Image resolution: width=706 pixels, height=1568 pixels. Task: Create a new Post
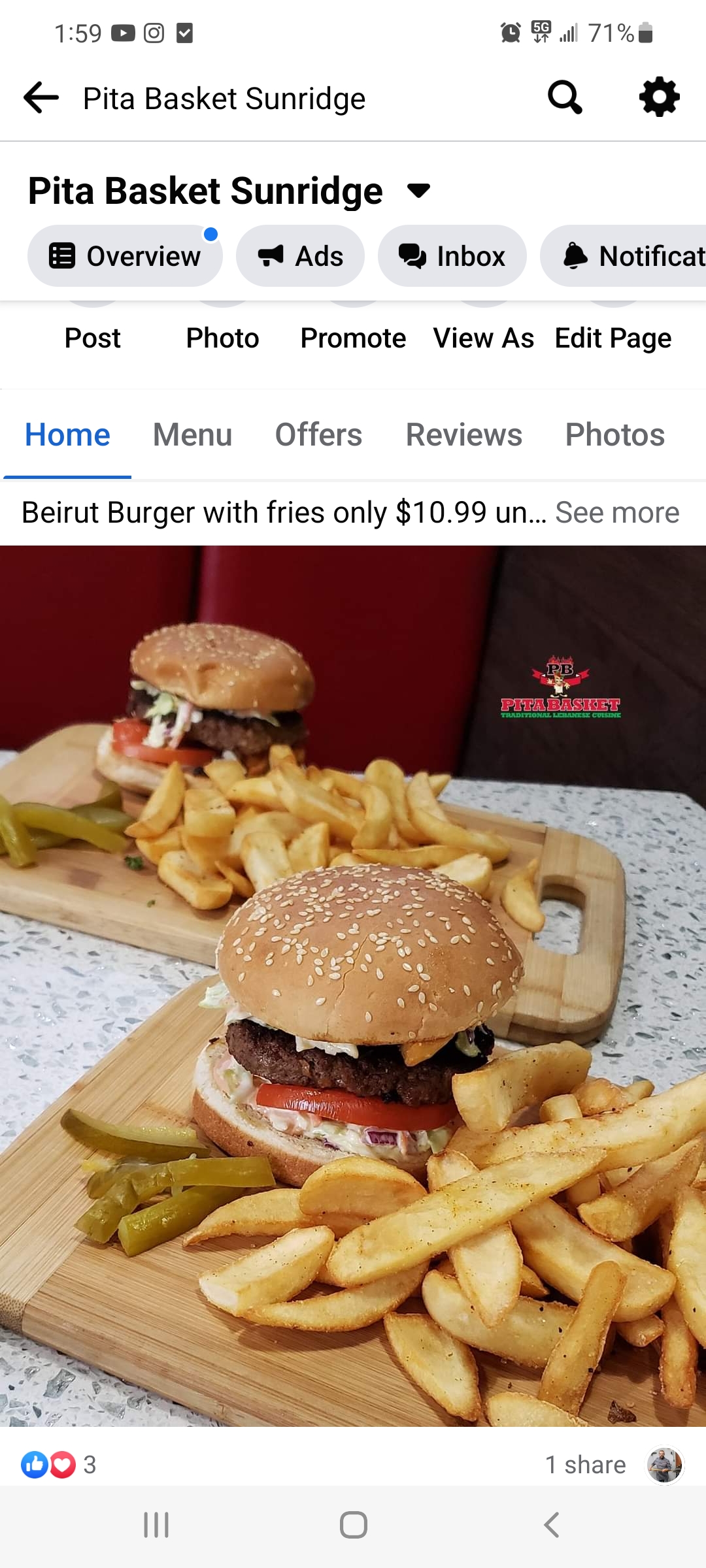pos(92,338)
